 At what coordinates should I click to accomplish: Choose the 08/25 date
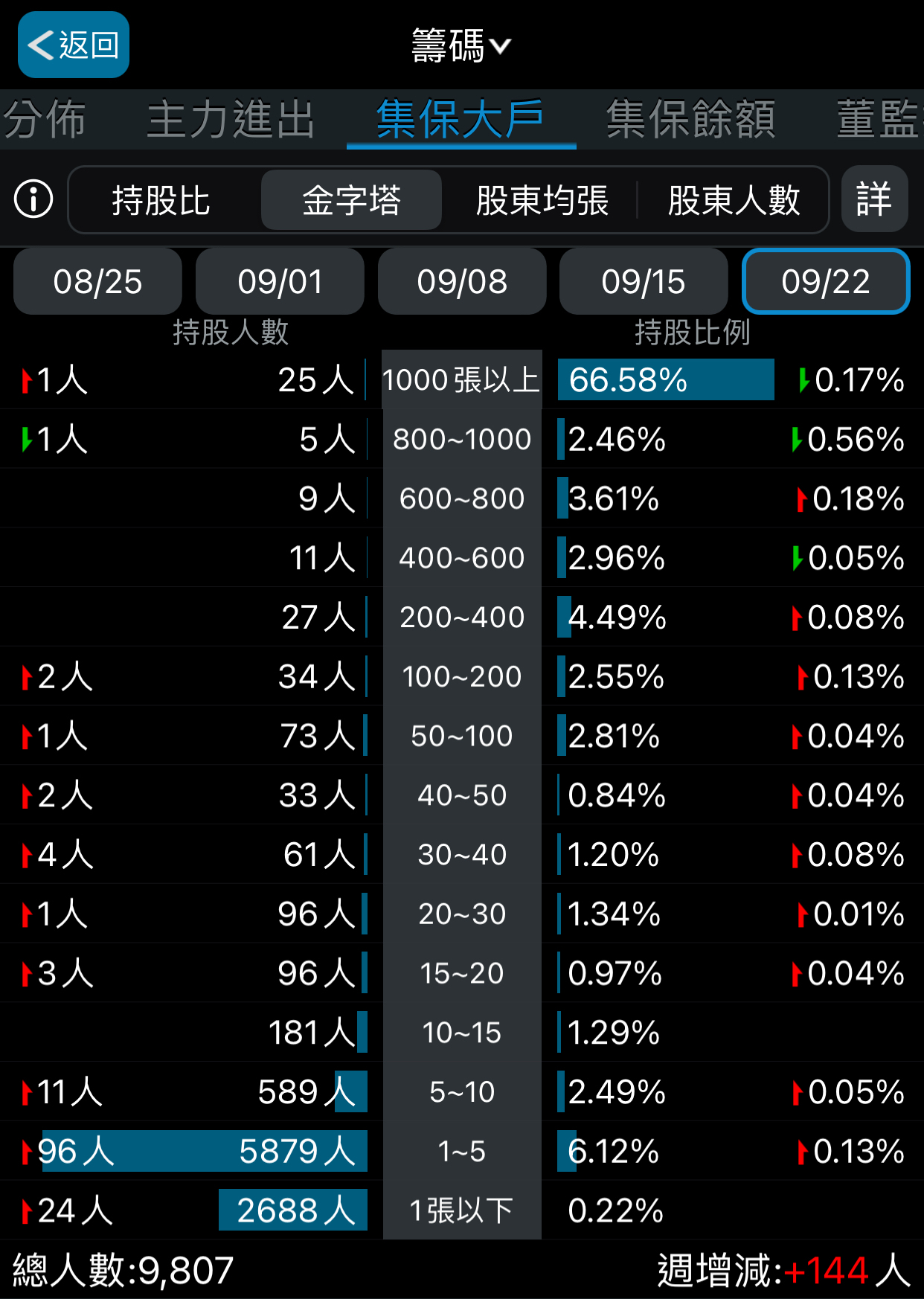tap(97, 281)
